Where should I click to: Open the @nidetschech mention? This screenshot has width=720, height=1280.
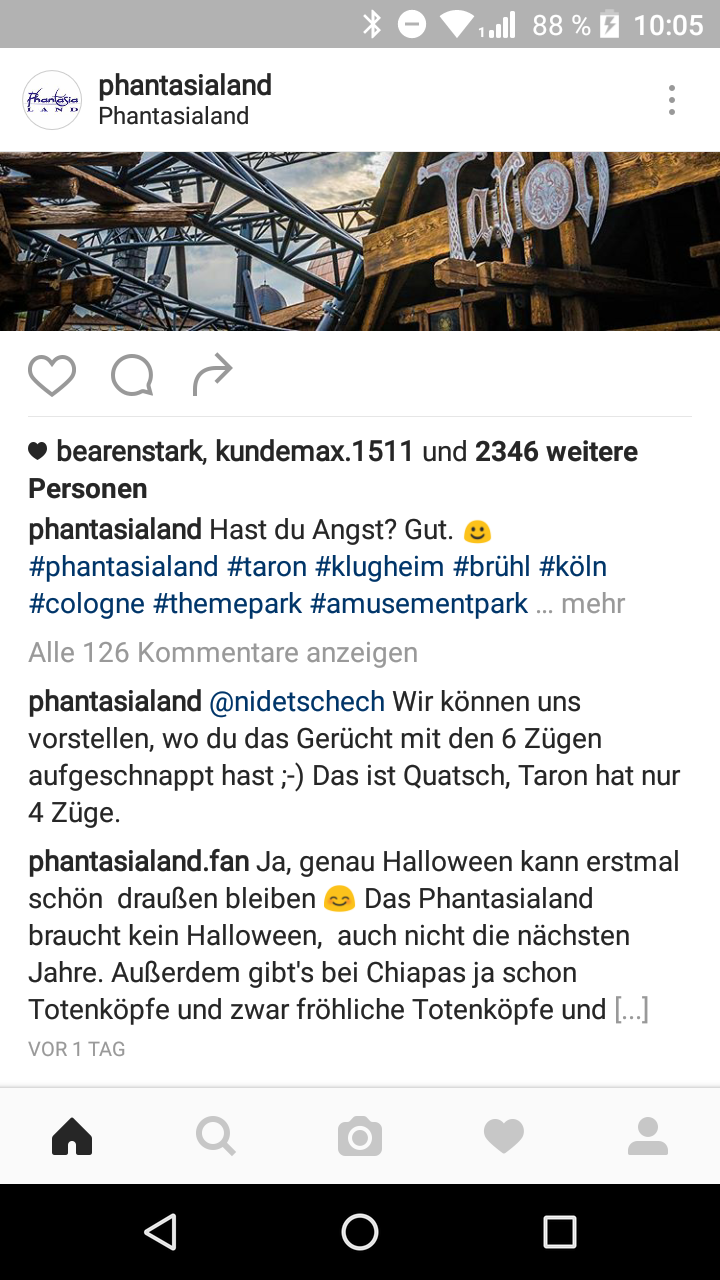point(297,702)
